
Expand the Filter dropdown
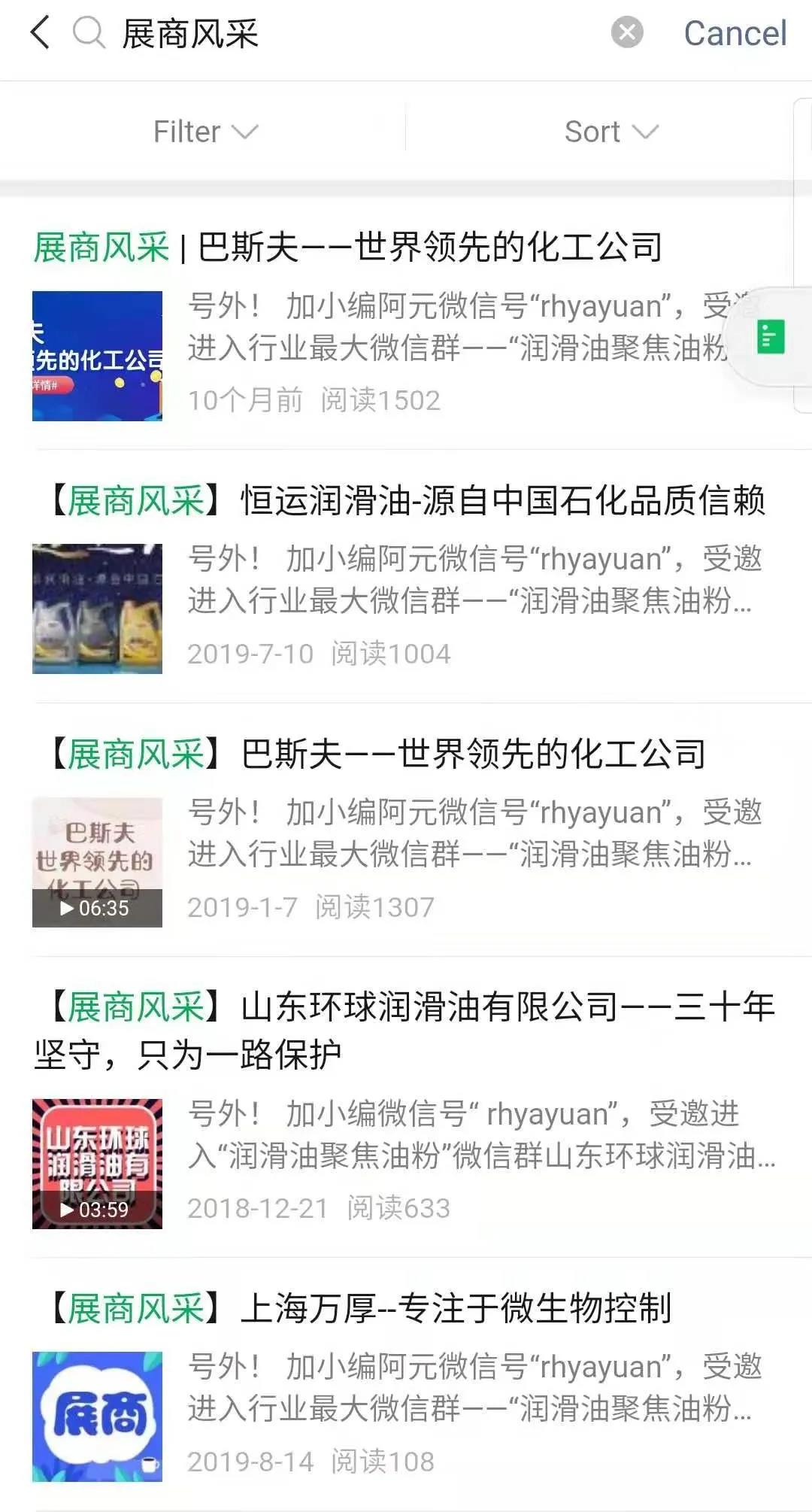coord(205,132)
